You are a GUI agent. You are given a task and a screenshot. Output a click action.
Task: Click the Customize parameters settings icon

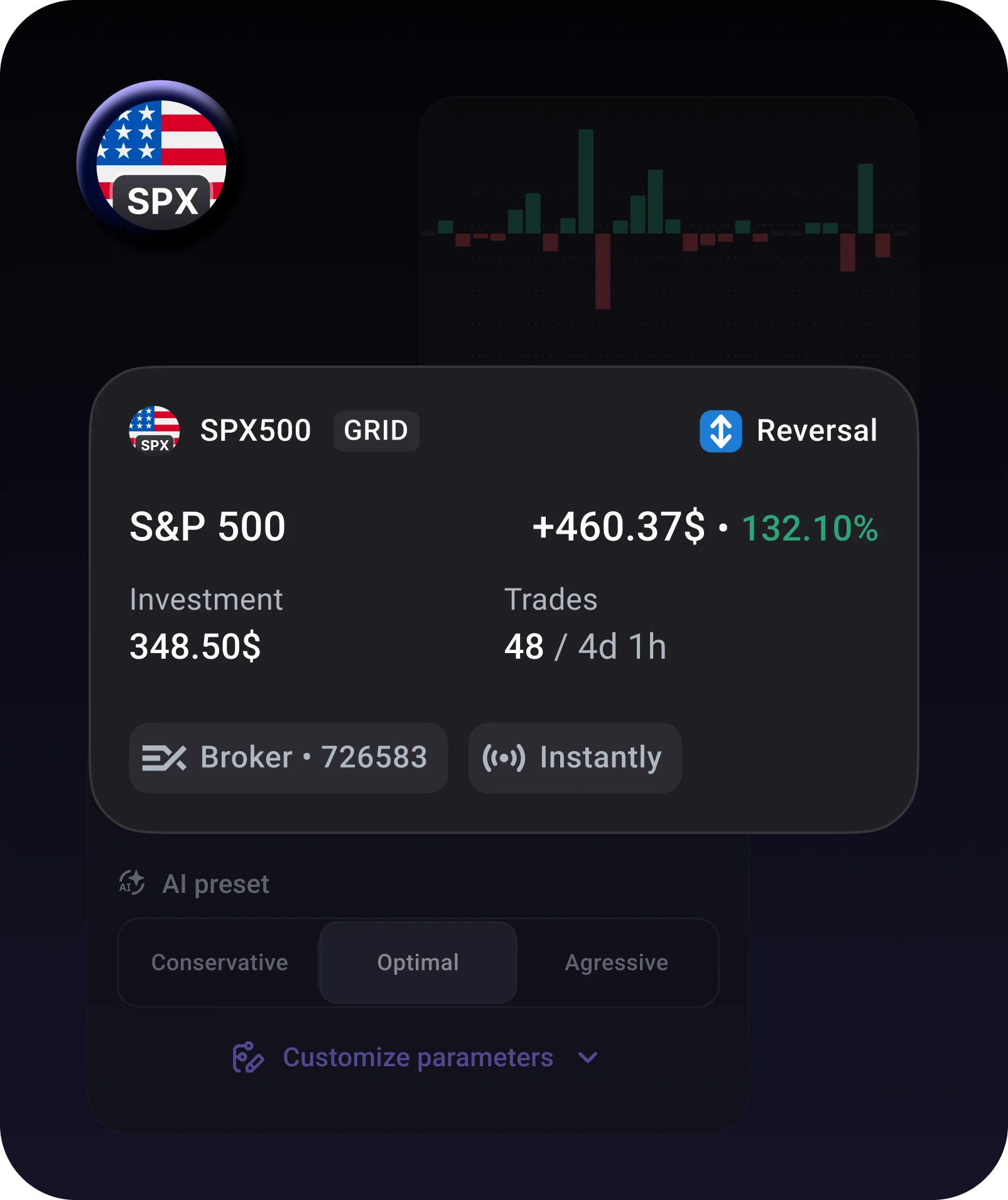(x=247, y=1057)
